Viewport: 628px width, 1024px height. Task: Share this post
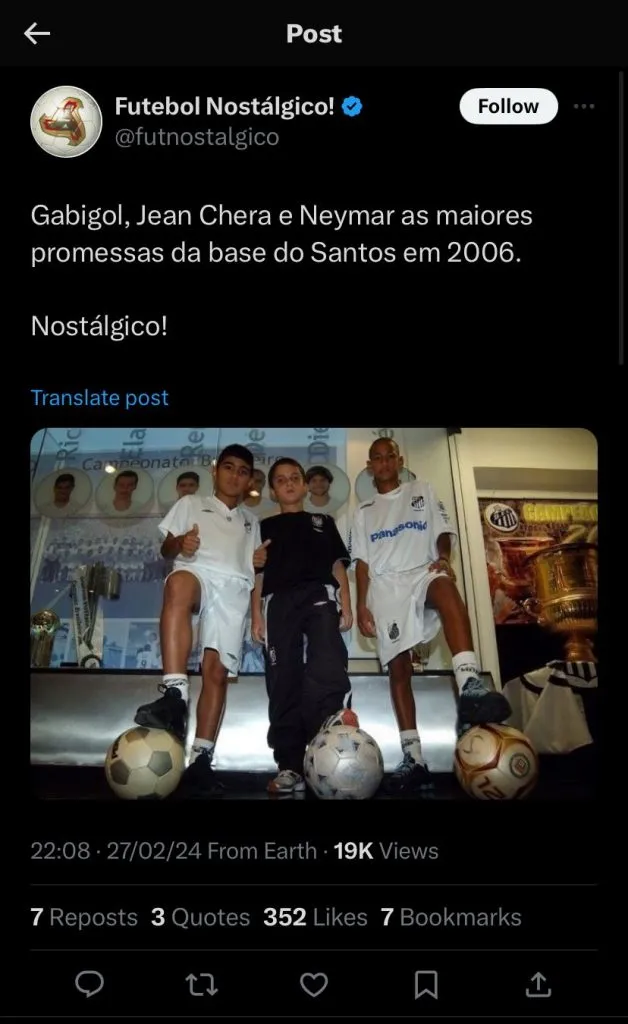pos(538,985)
